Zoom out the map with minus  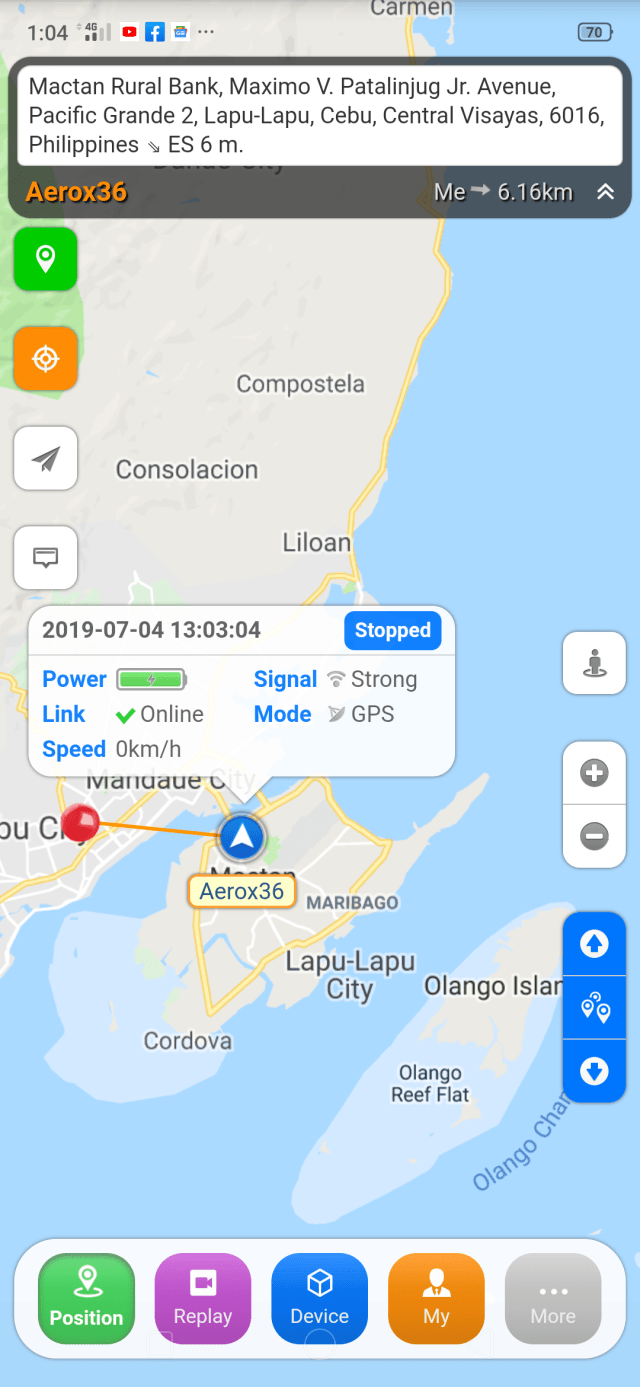click(x=594, y=836)
